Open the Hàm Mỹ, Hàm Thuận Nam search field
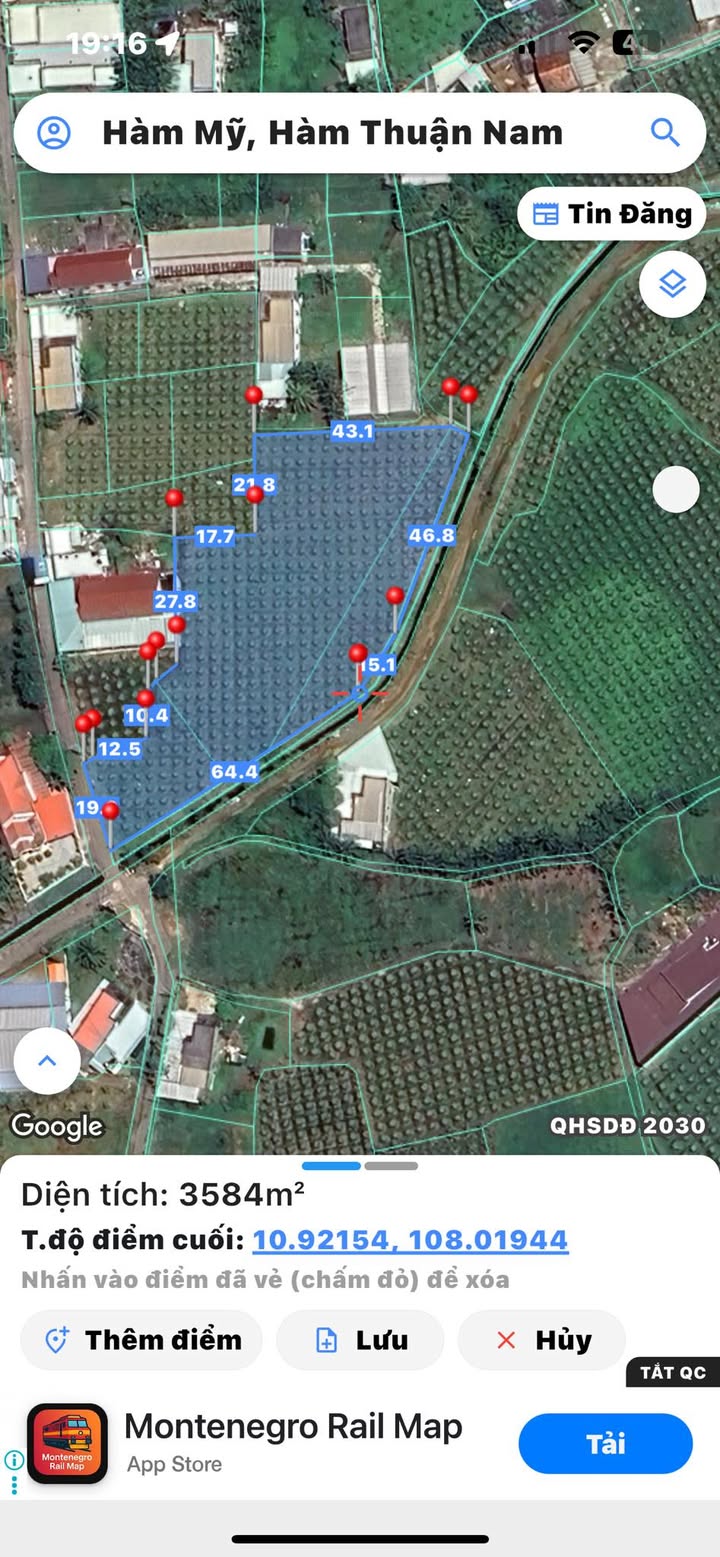Image resolution: width=720 pixels, height=1557 pixels. pyautogui.click(x=360, y=133)
